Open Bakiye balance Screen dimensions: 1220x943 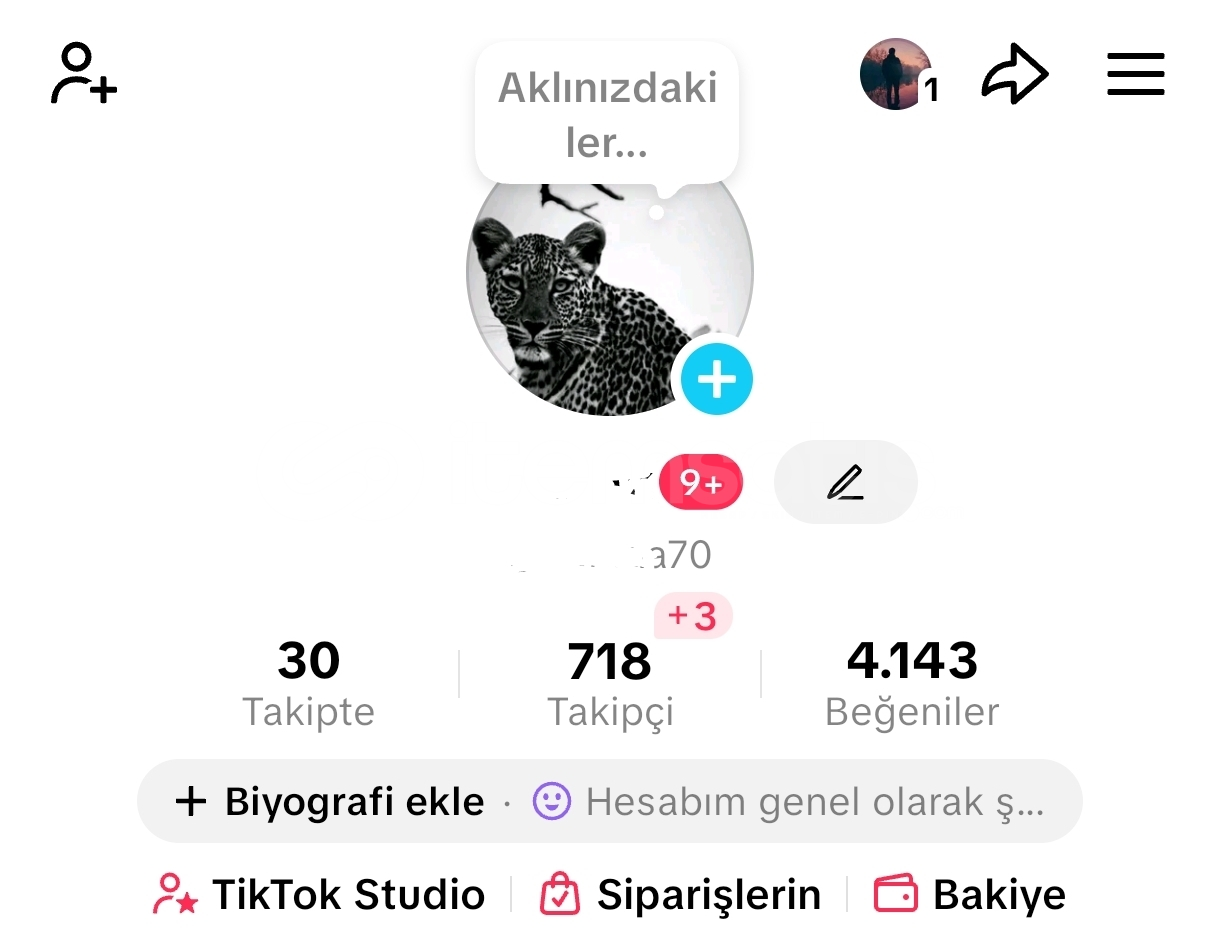click(x=970, y=895)
